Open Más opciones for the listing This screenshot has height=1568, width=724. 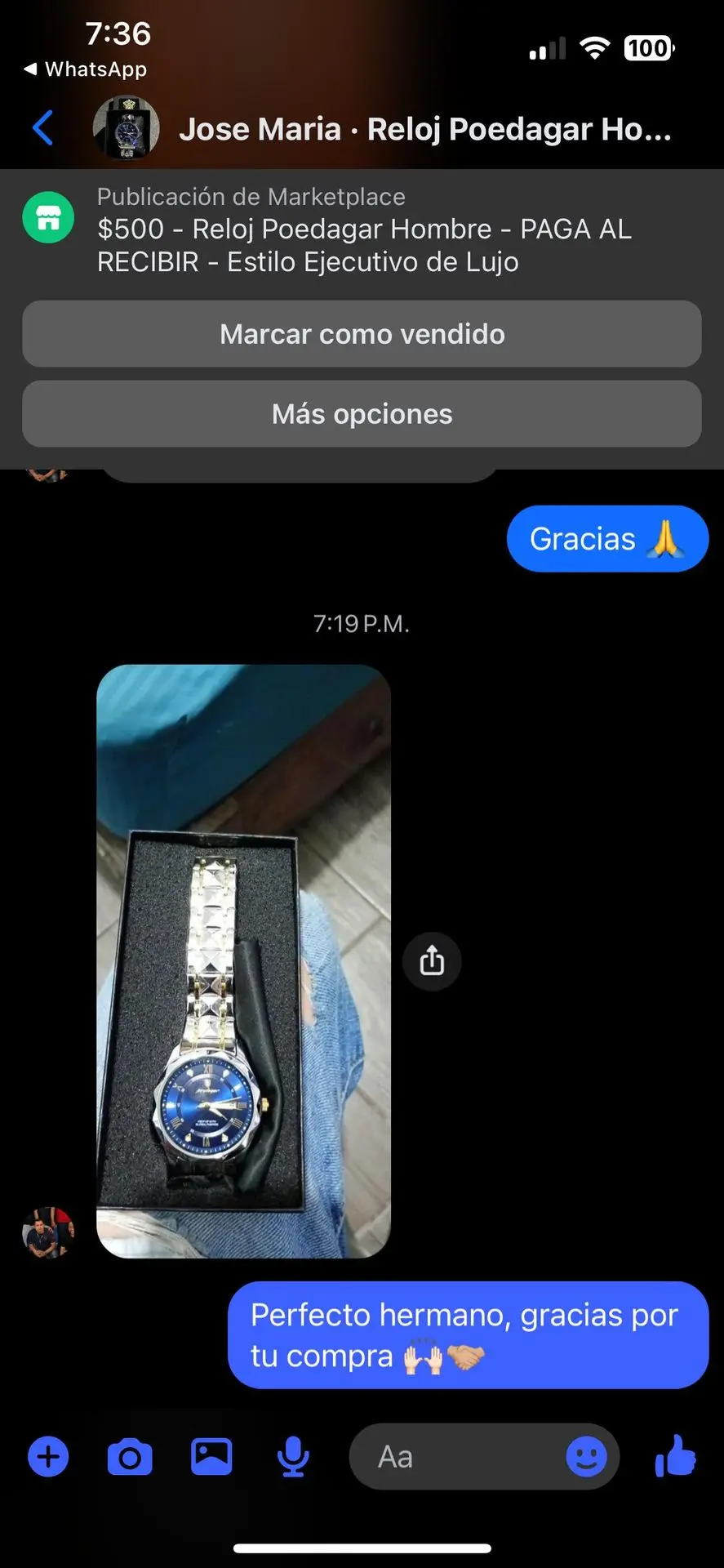pos(362,414)
